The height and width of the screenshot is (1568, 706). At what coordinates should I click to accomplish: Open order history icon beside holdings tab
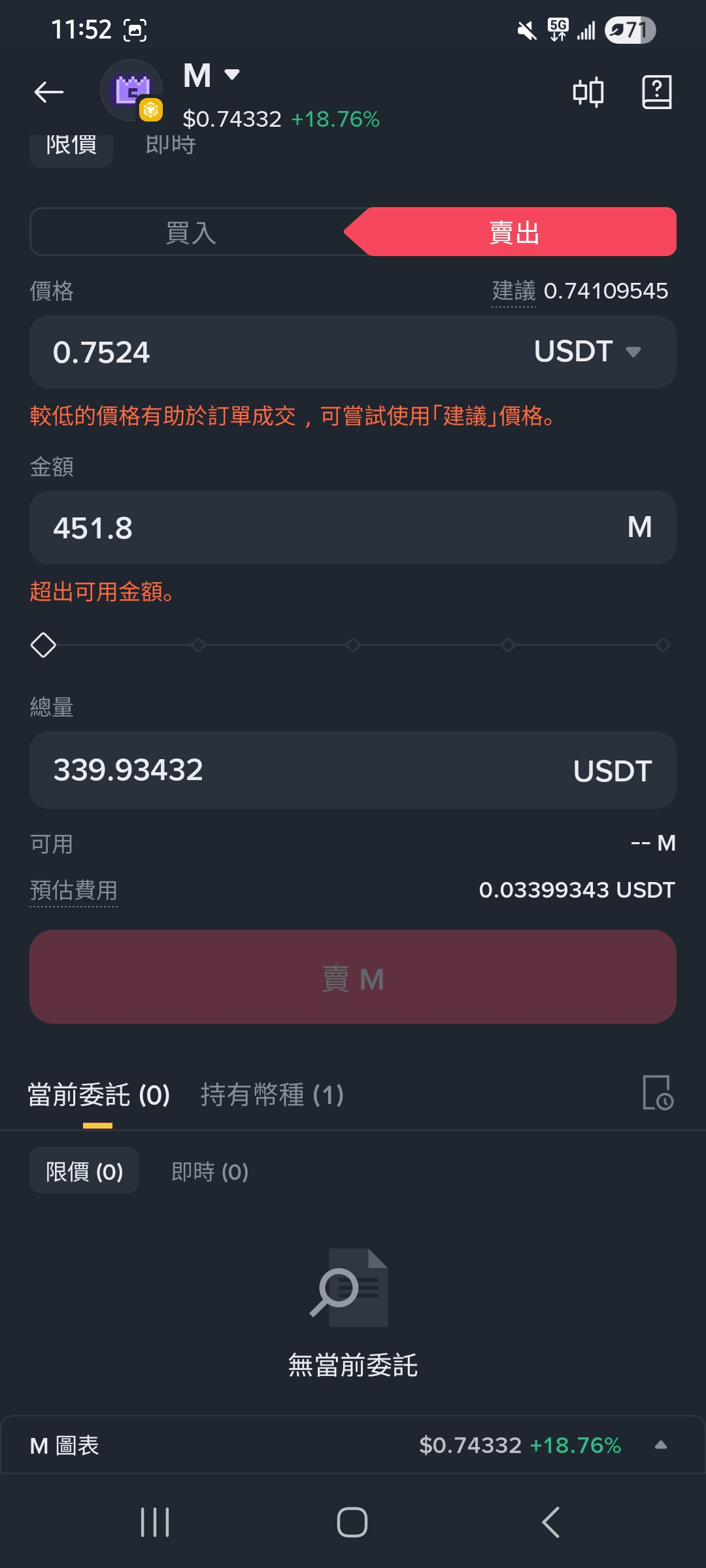pos(658,1093)
